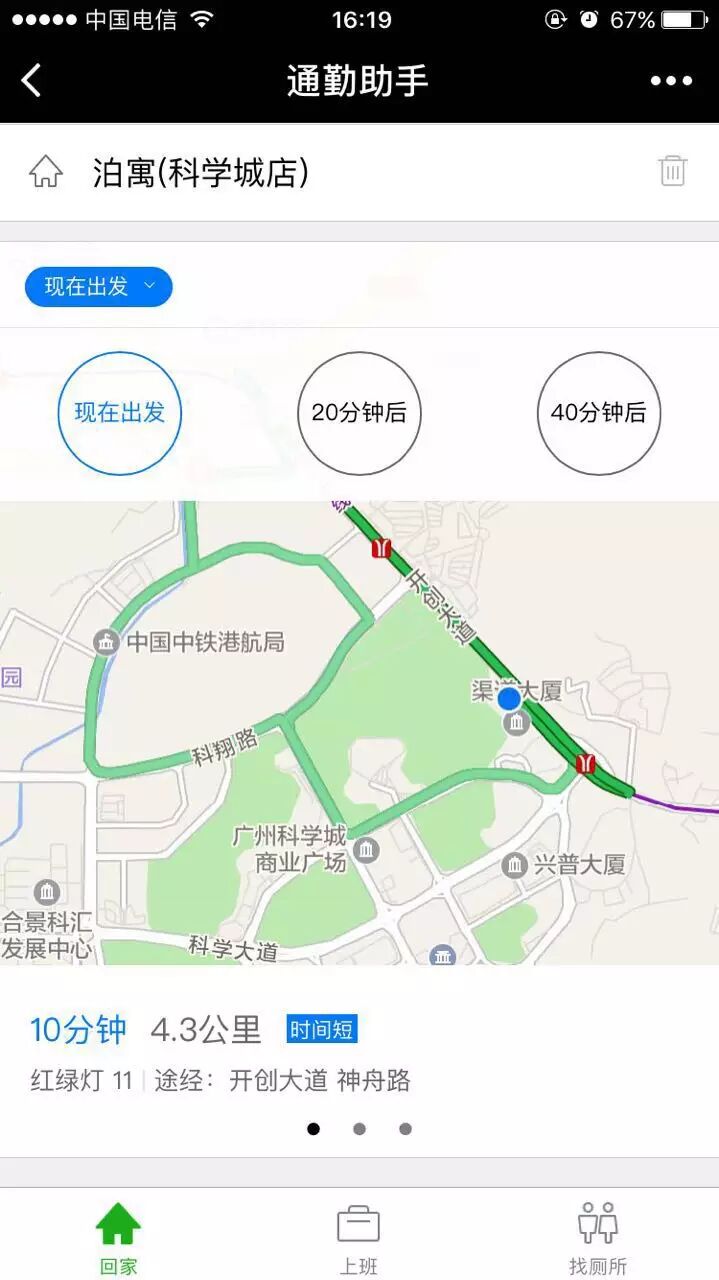Expand the 现在出发 departure dropdown

[x=99, y=287]
